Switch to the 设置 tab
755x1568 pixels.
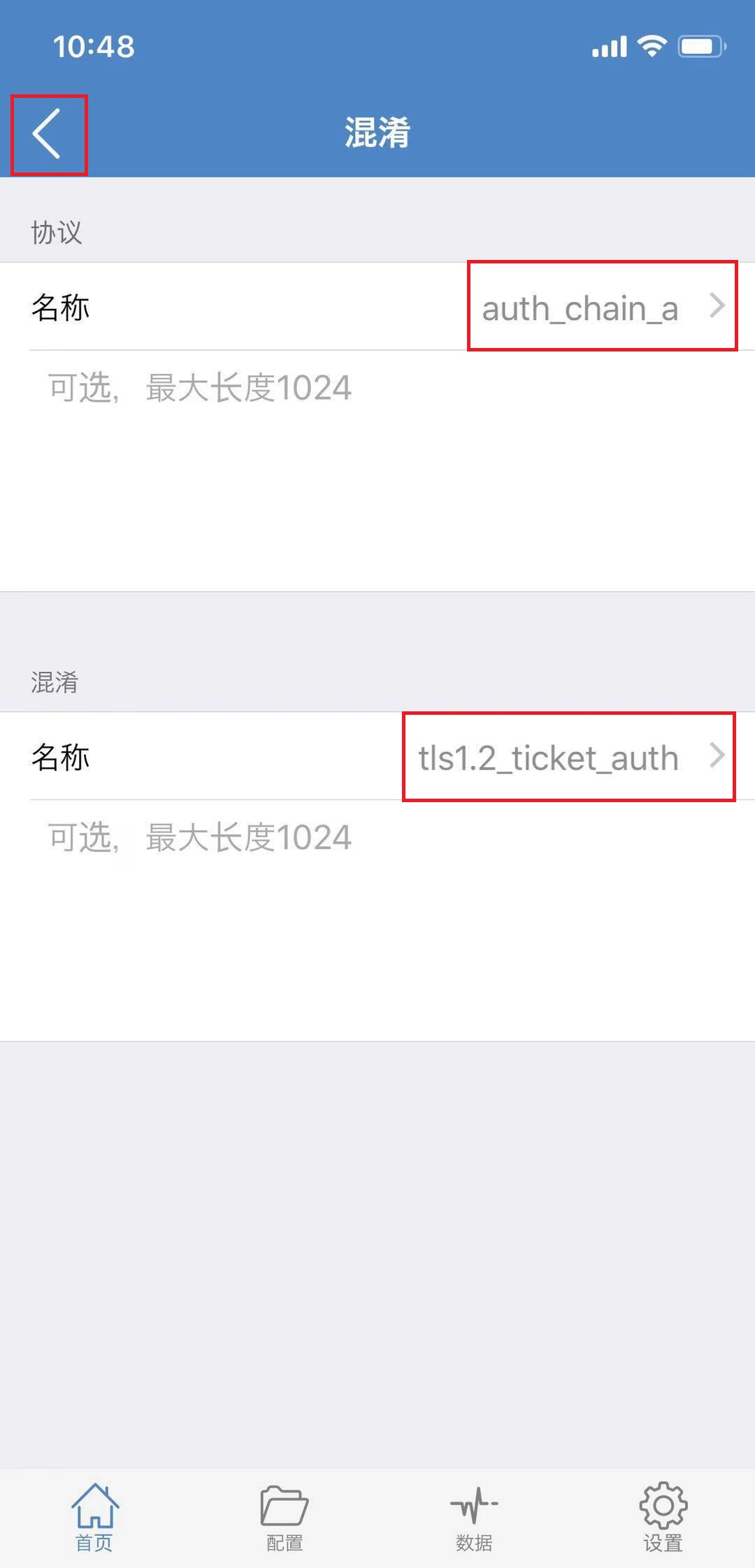663,1518
